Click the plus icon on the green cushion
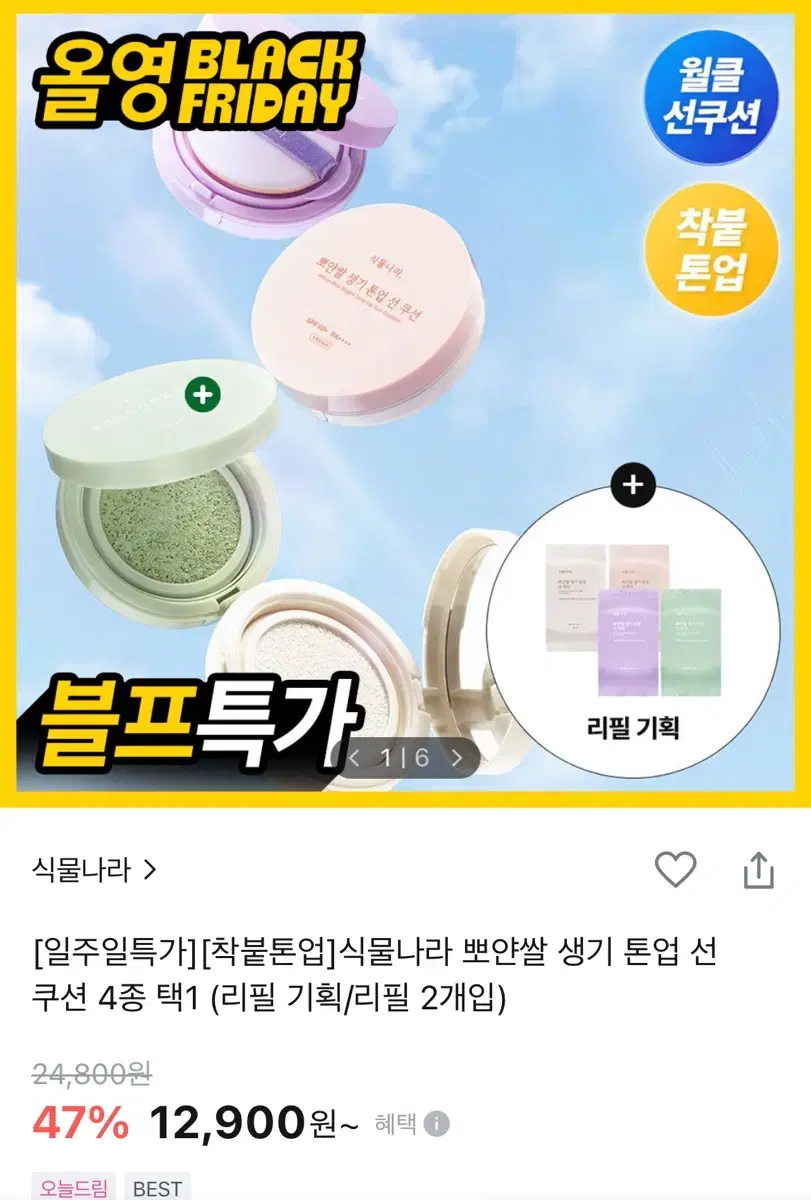This screenshot has width=811, height=1200. (203, 393)
